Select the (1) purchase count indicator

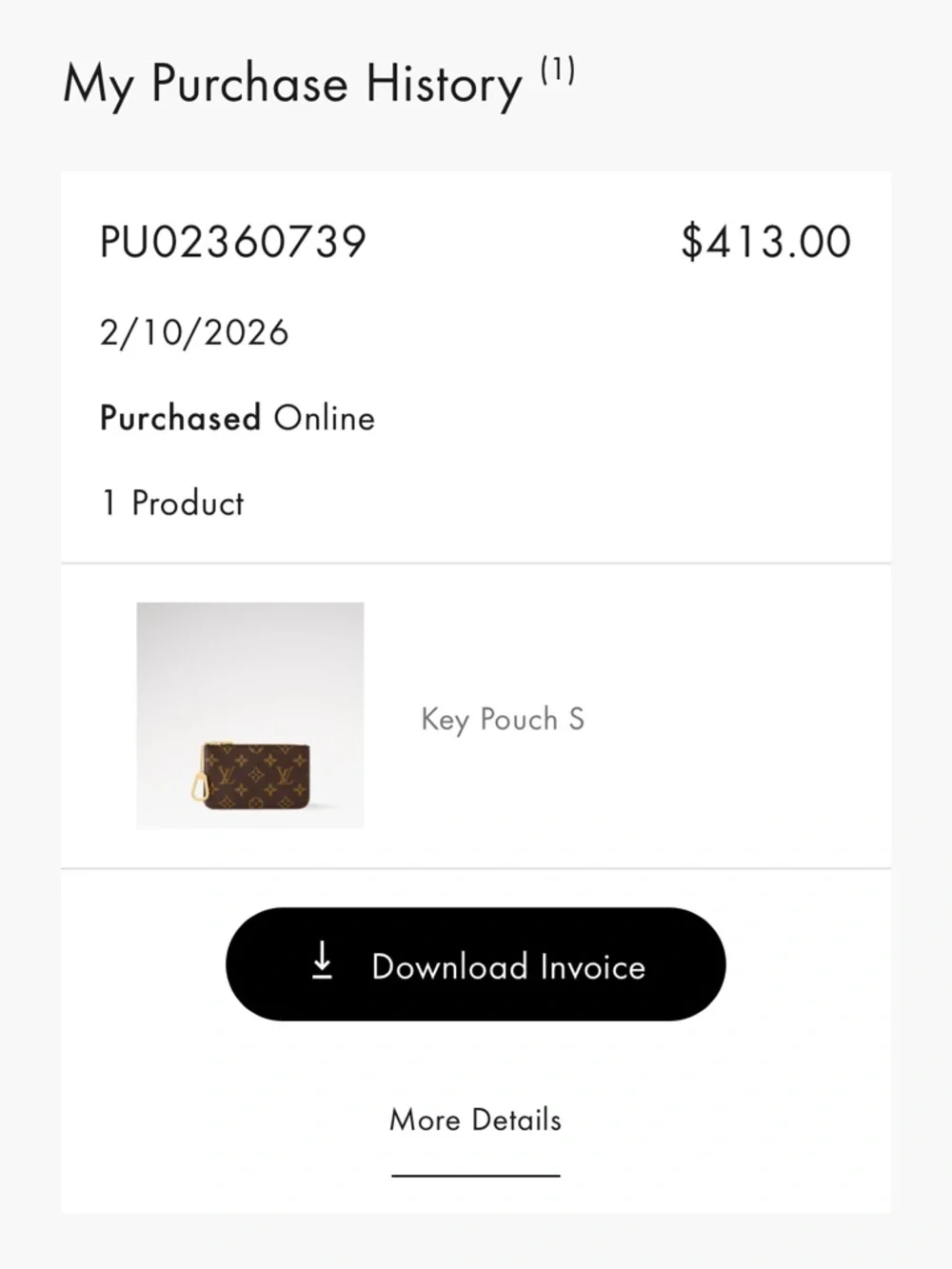click(x=557, y=71)
